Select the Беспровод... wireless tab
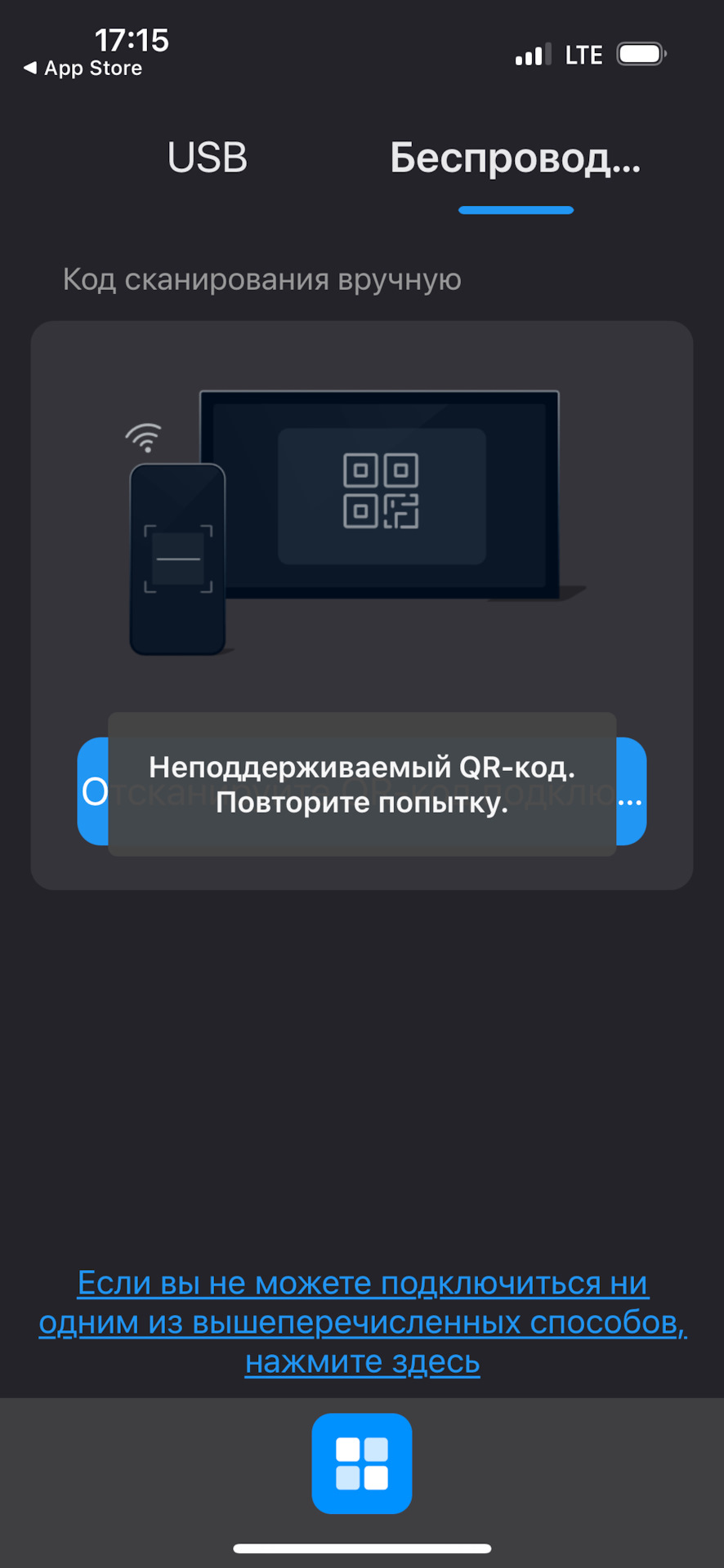This screenshot has height=1568, width=724. tap(516, 158)
